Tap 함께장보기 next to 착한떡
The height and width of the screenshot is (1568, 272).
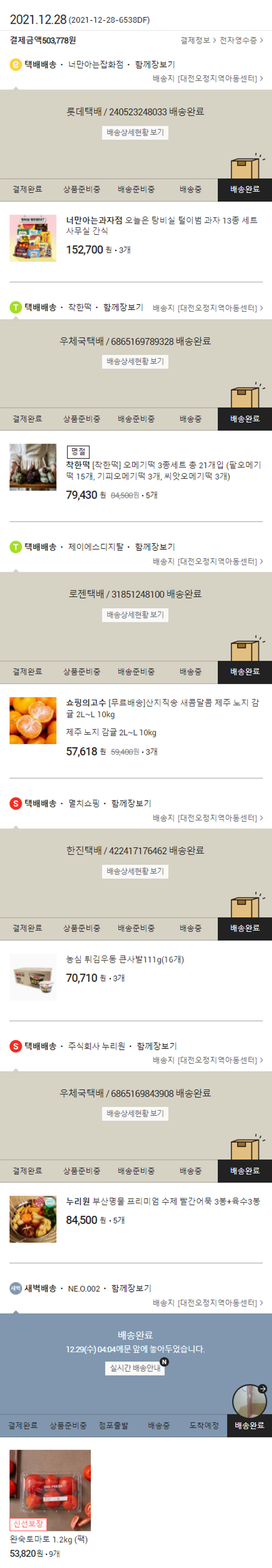click(123, 307)
